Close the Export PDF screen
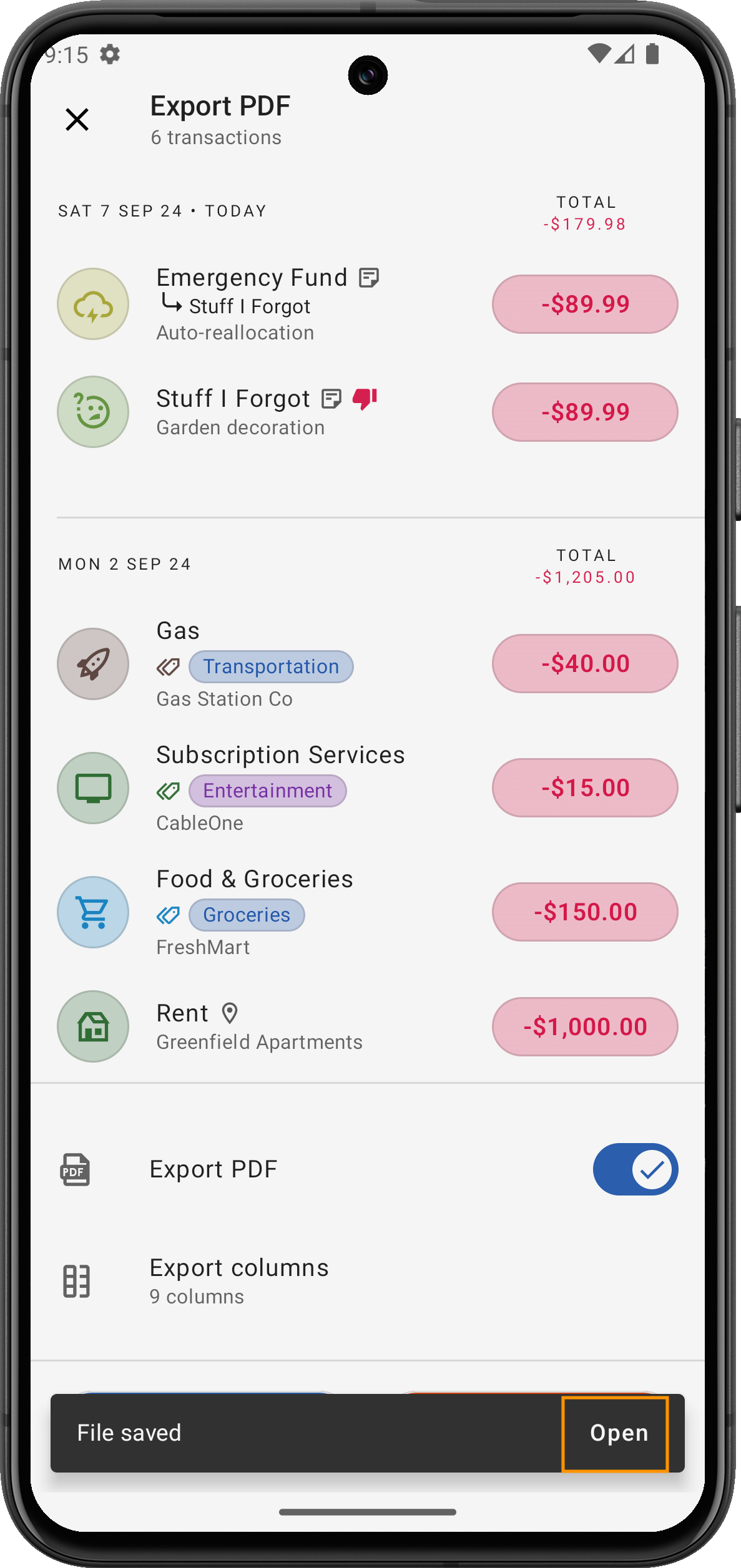The width and height of the screenshot is (741, 1568). coord(77,119)
